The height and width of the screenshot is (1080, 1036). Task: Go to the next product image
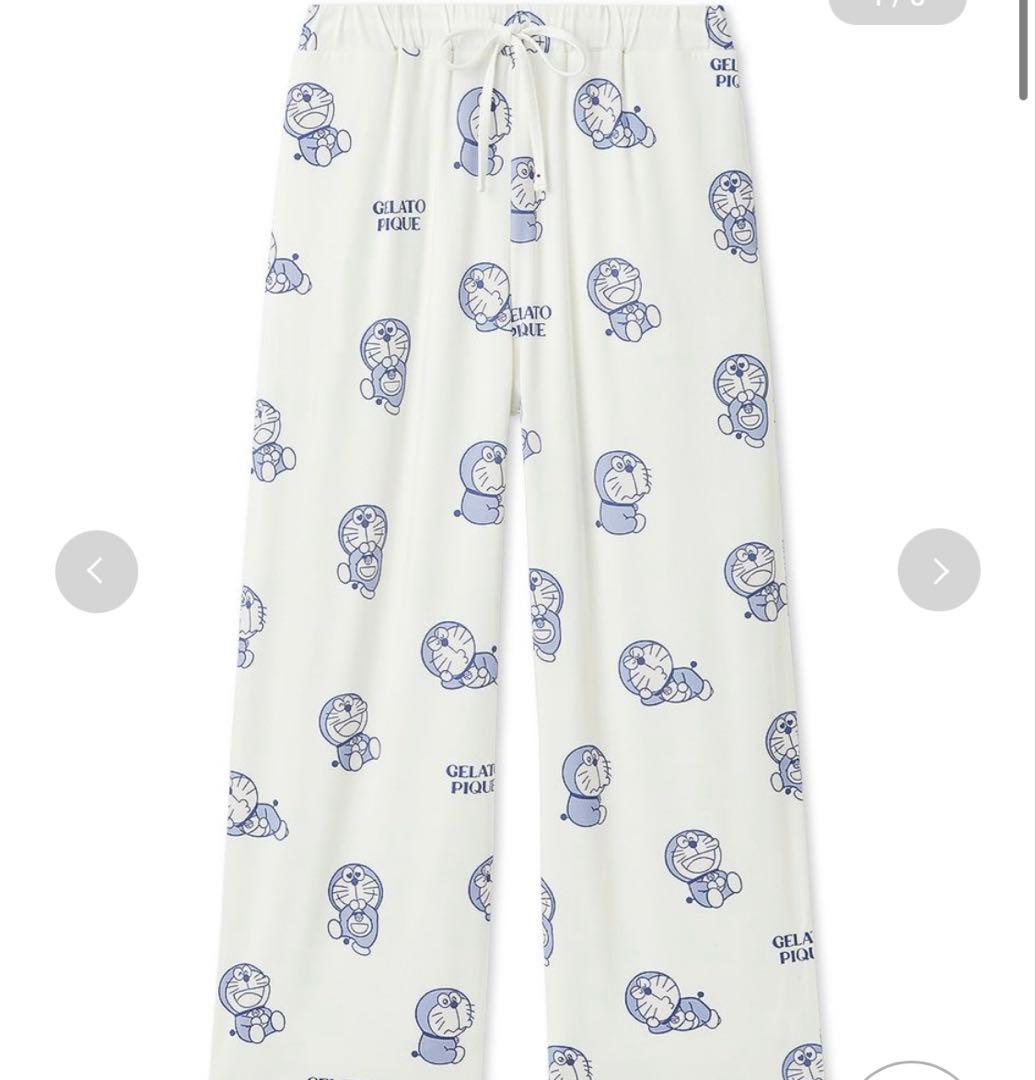coord(938,570)
